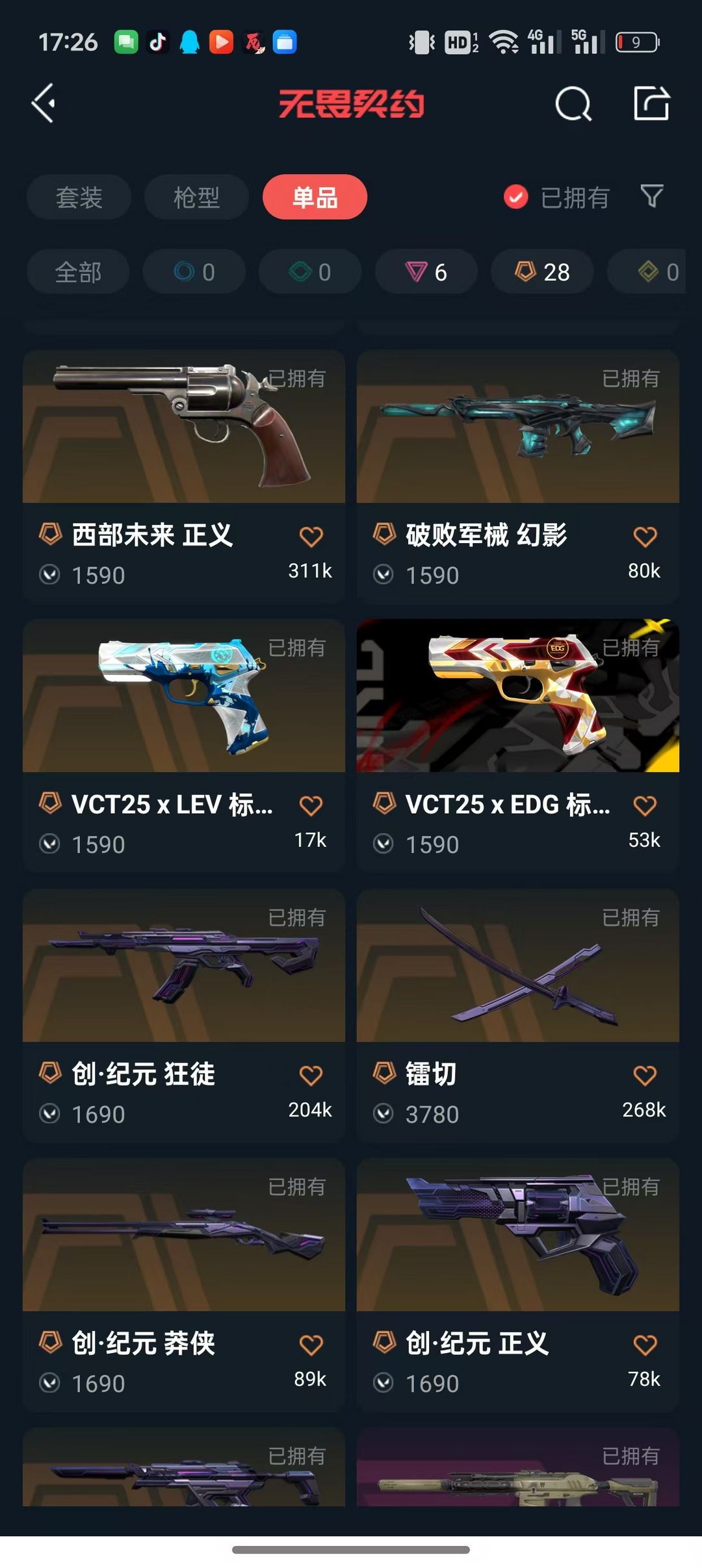Filter by the orange tier chip showing 28
The width and height of the screenshot is (702, 1568).
click(542, 272)
